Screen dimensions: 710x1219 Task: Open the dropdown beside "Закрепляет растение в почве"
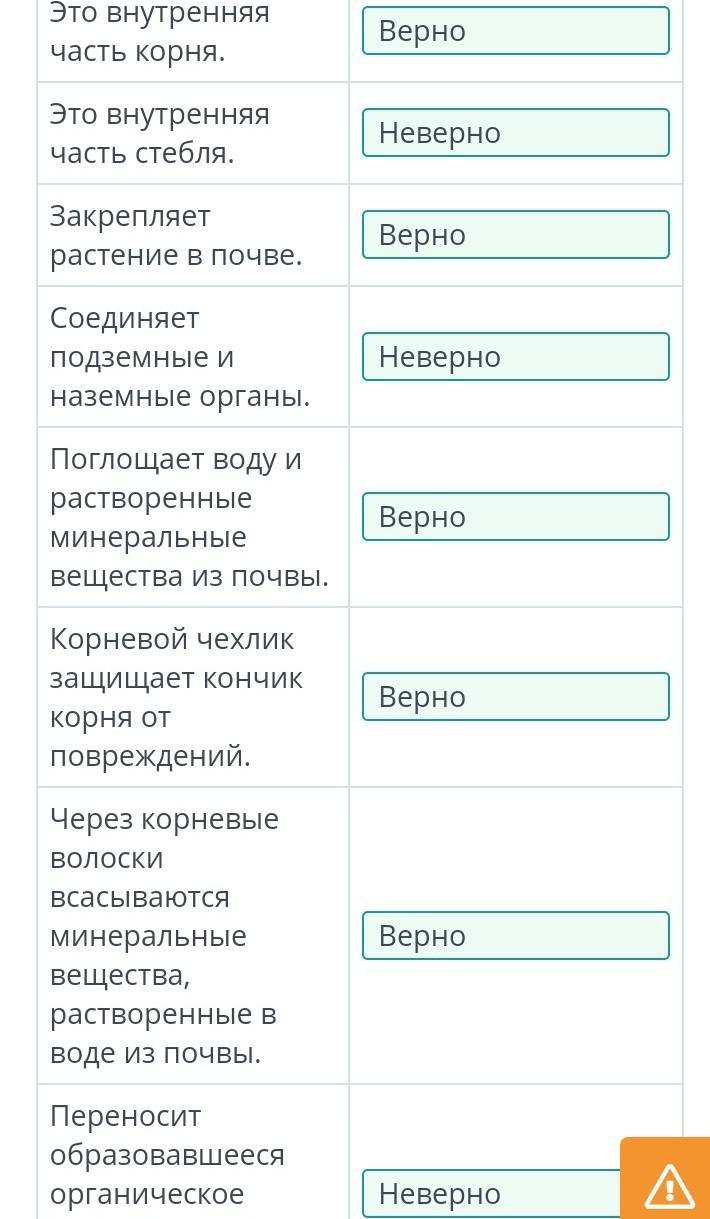pyautogui.click(x=515, y=235)
